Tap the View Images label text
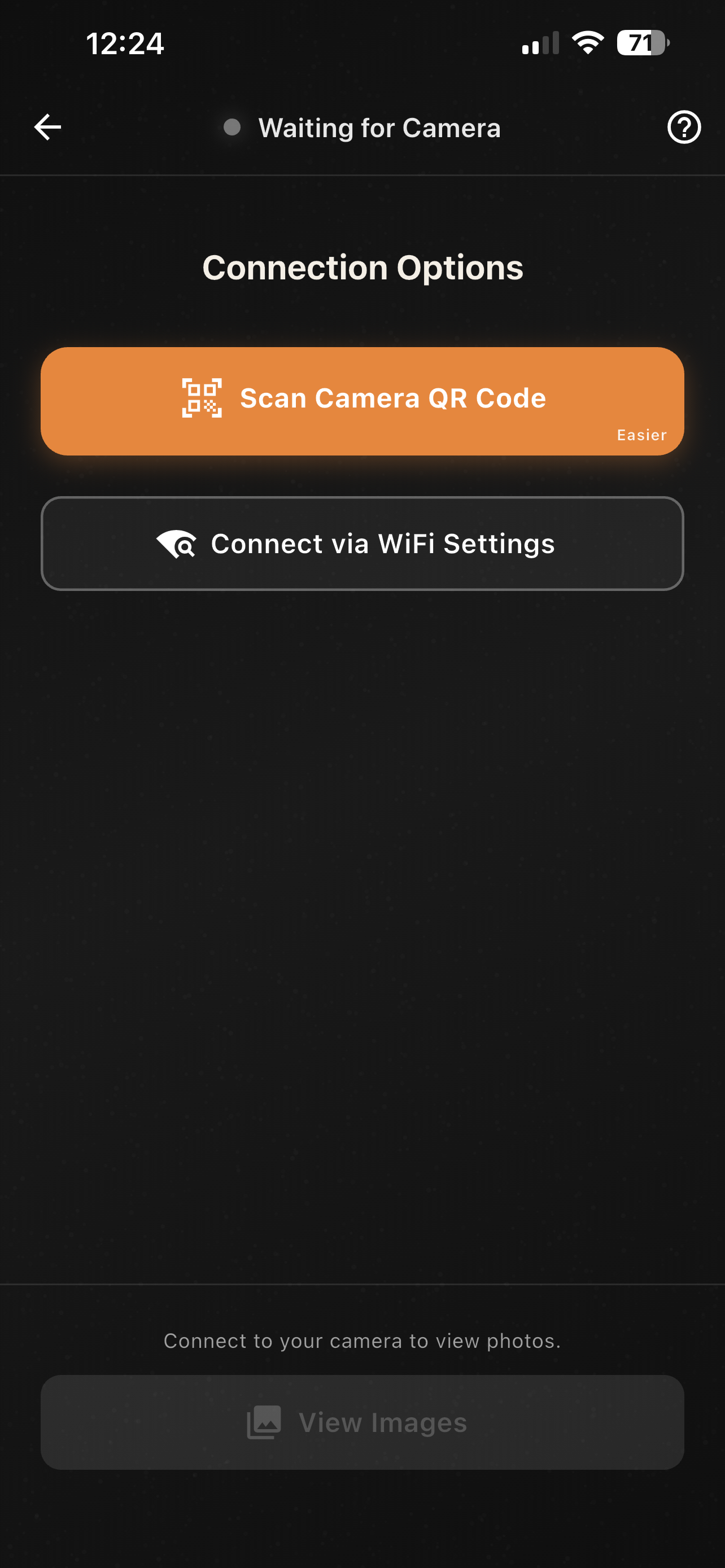This screenshot has height=1568, width=725. point(382,1422)
